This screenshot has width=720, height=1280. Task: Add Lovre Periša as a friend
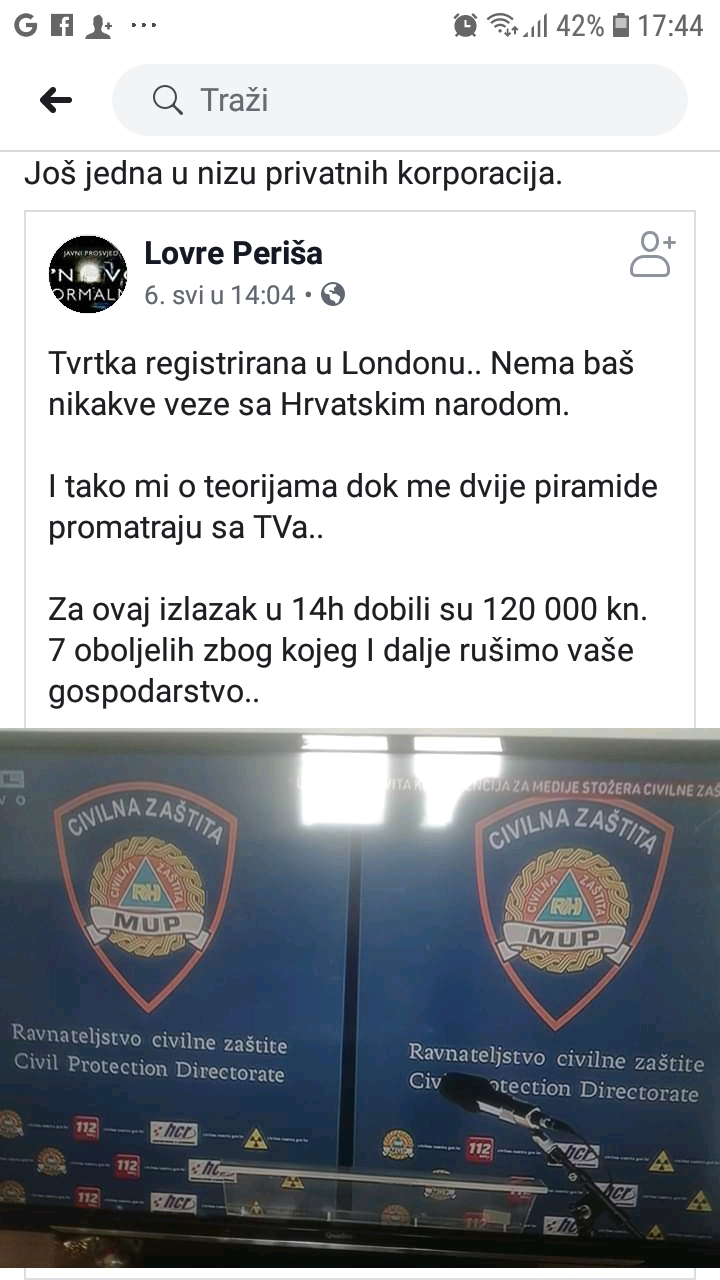tap(652, 255)
